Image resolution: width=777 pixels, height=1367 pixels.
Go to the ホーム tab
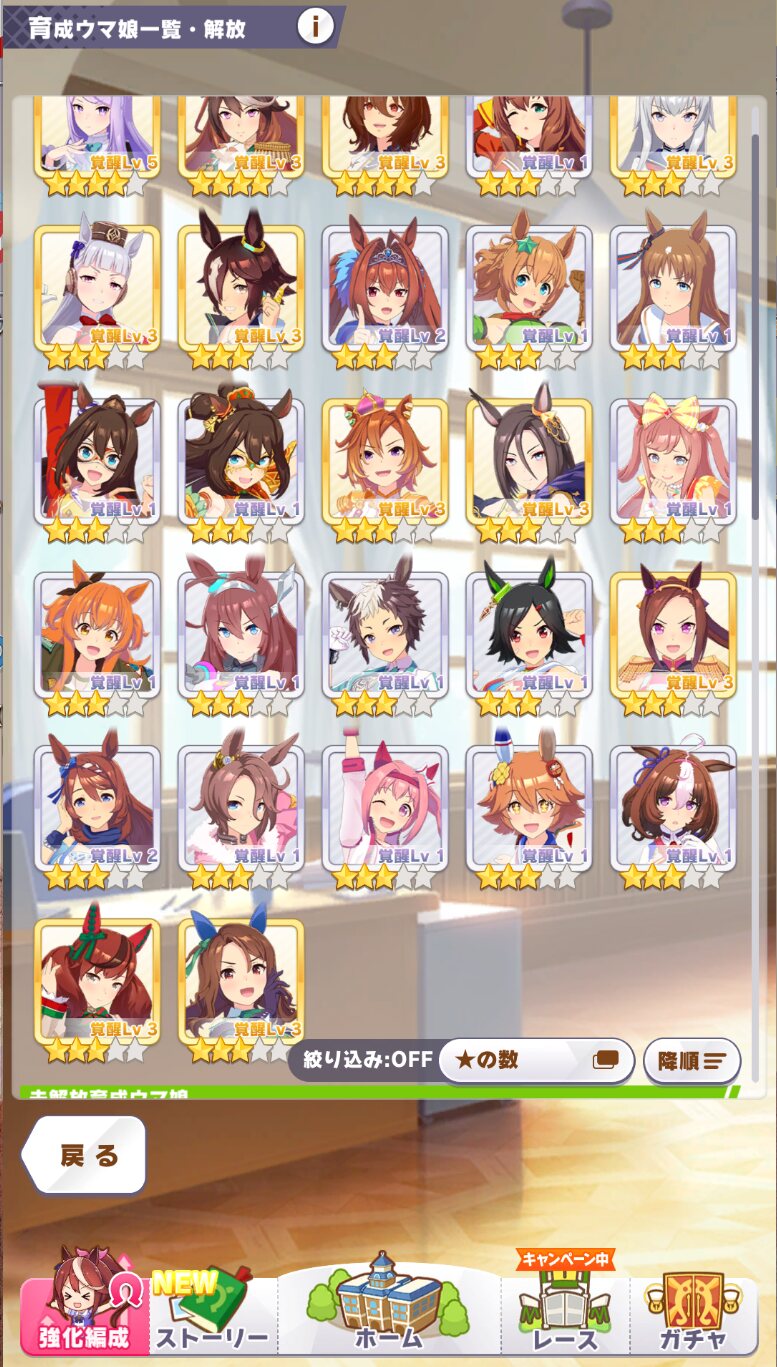click(x=388, y=1305)
